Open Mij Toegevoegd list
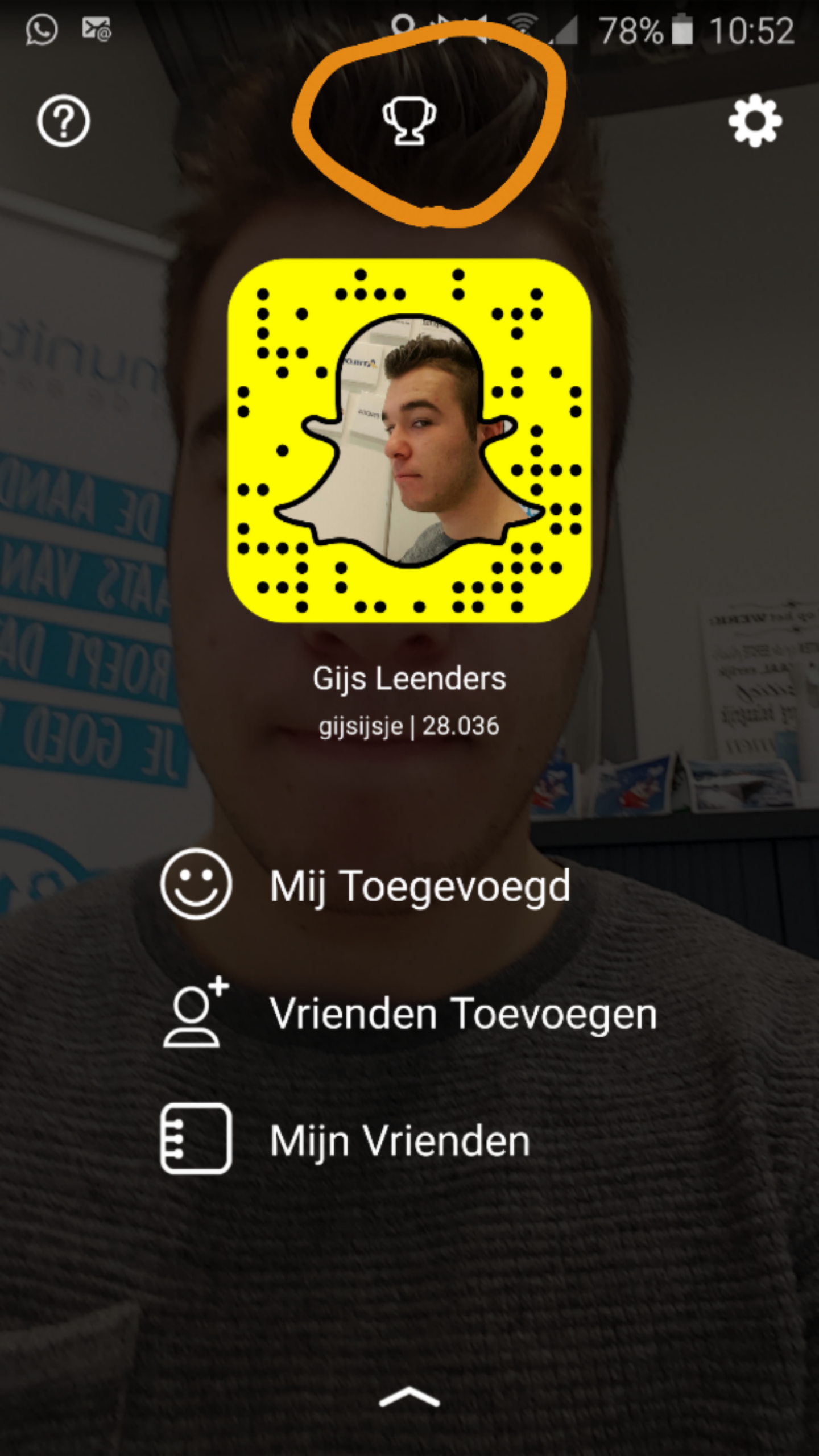Screen dimensions: 819x1456 pyautogui.click(x=420, y=886)
